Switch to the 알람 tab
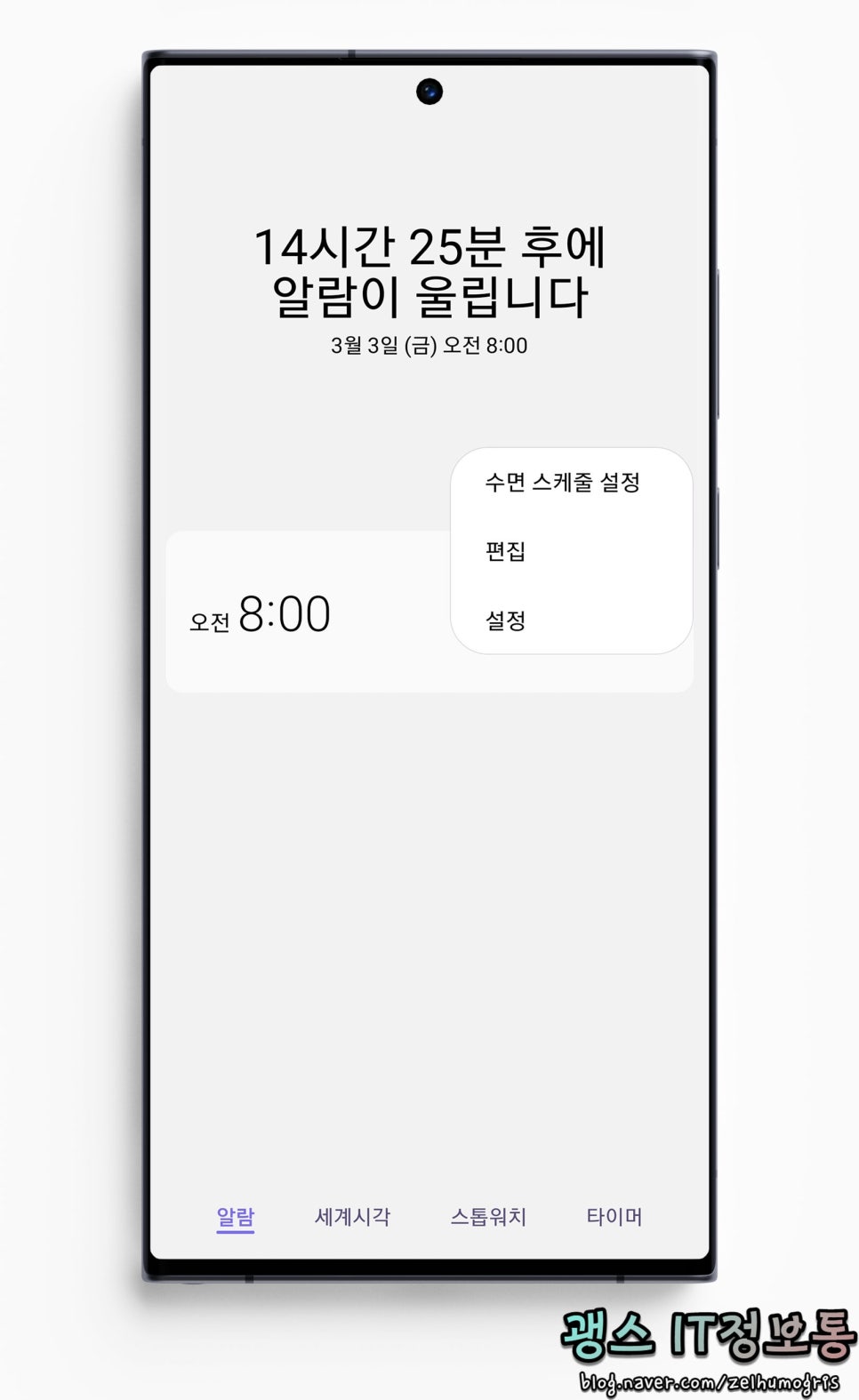The image size is (859, 1400). click(x=236, y=1217)
